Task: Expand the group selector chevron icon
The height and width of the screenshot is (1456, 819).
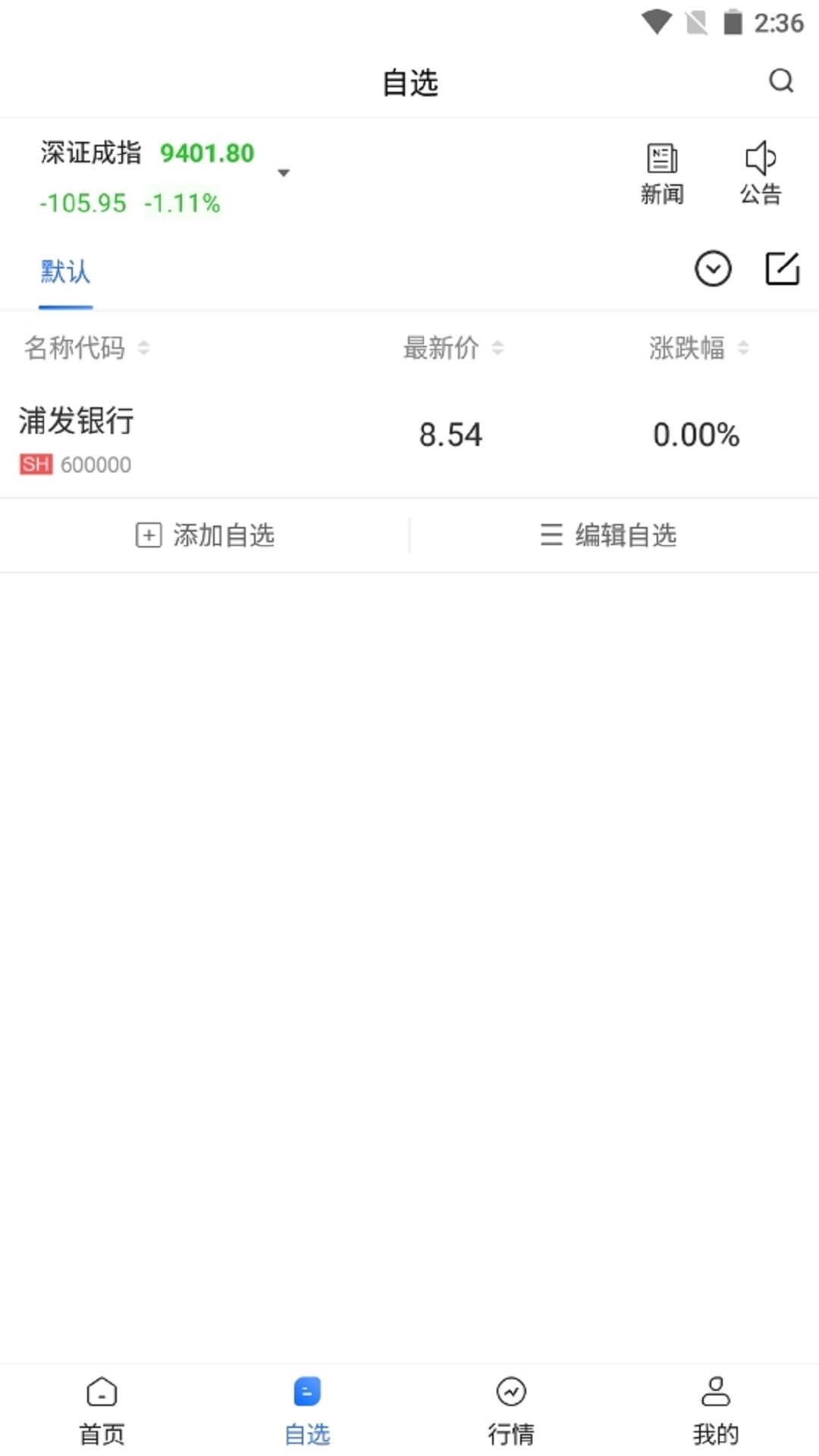Action: point(712,268)
